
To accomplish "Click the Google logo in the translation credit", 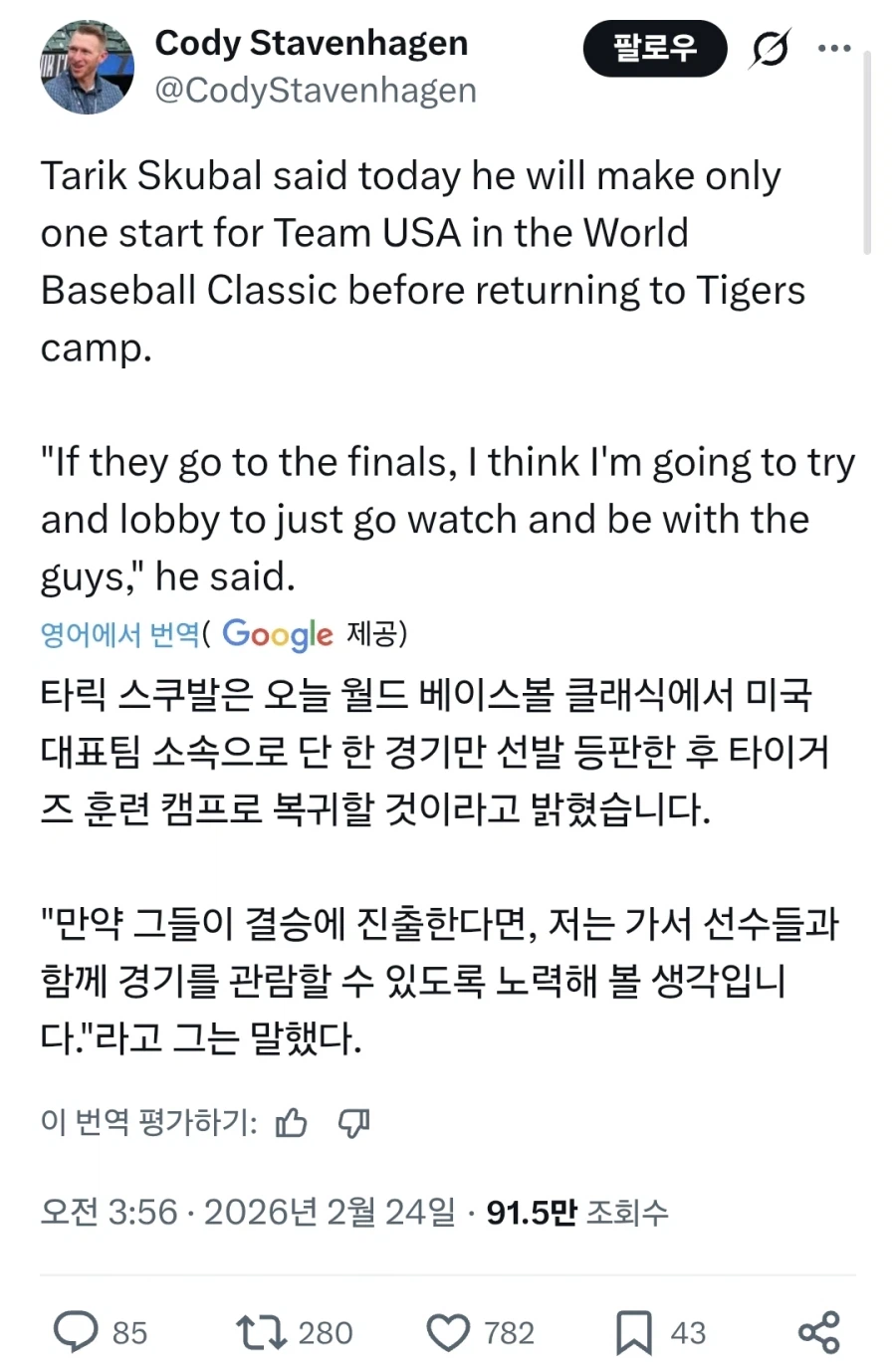I will pos(277,635).
